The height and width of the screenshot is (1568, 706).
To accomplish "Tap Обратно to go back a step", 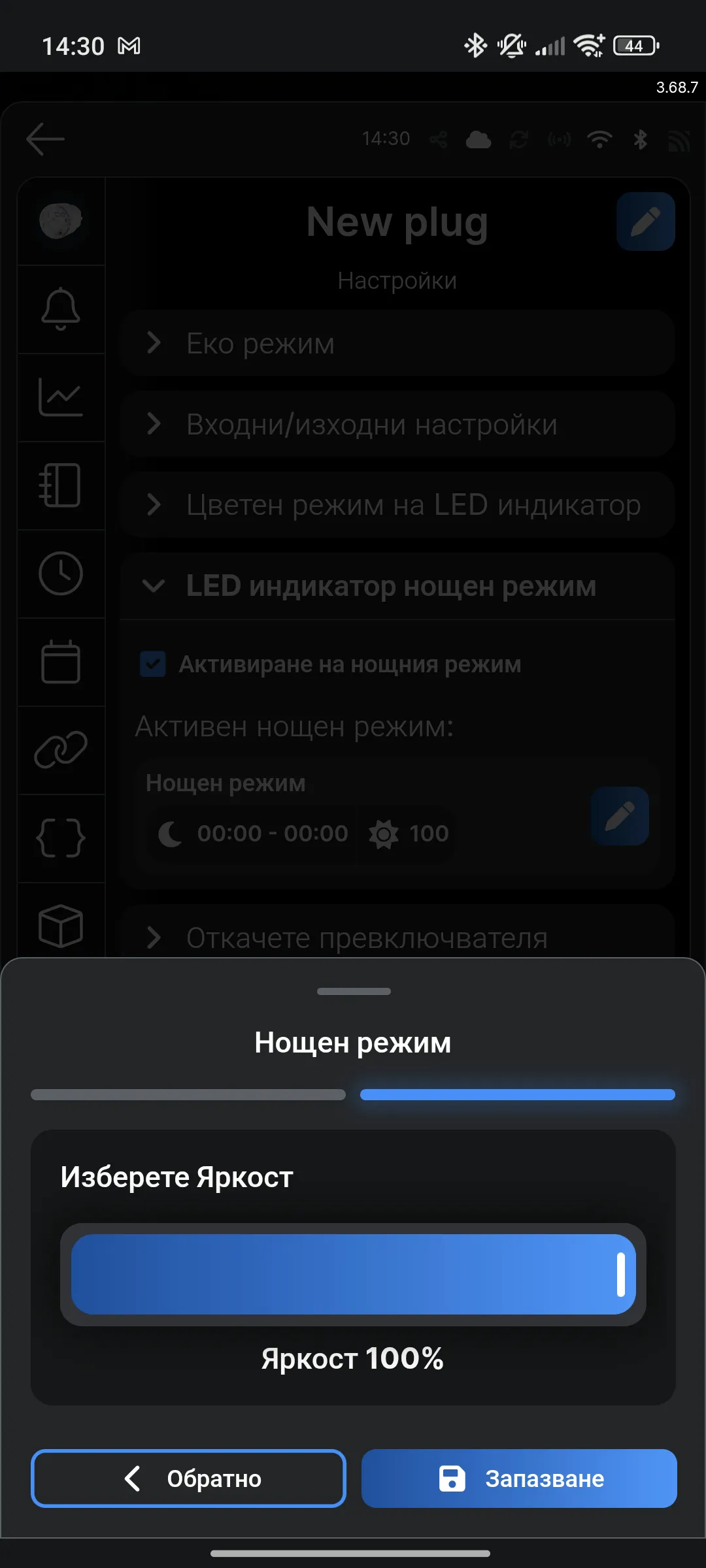I will (188, 1478).
